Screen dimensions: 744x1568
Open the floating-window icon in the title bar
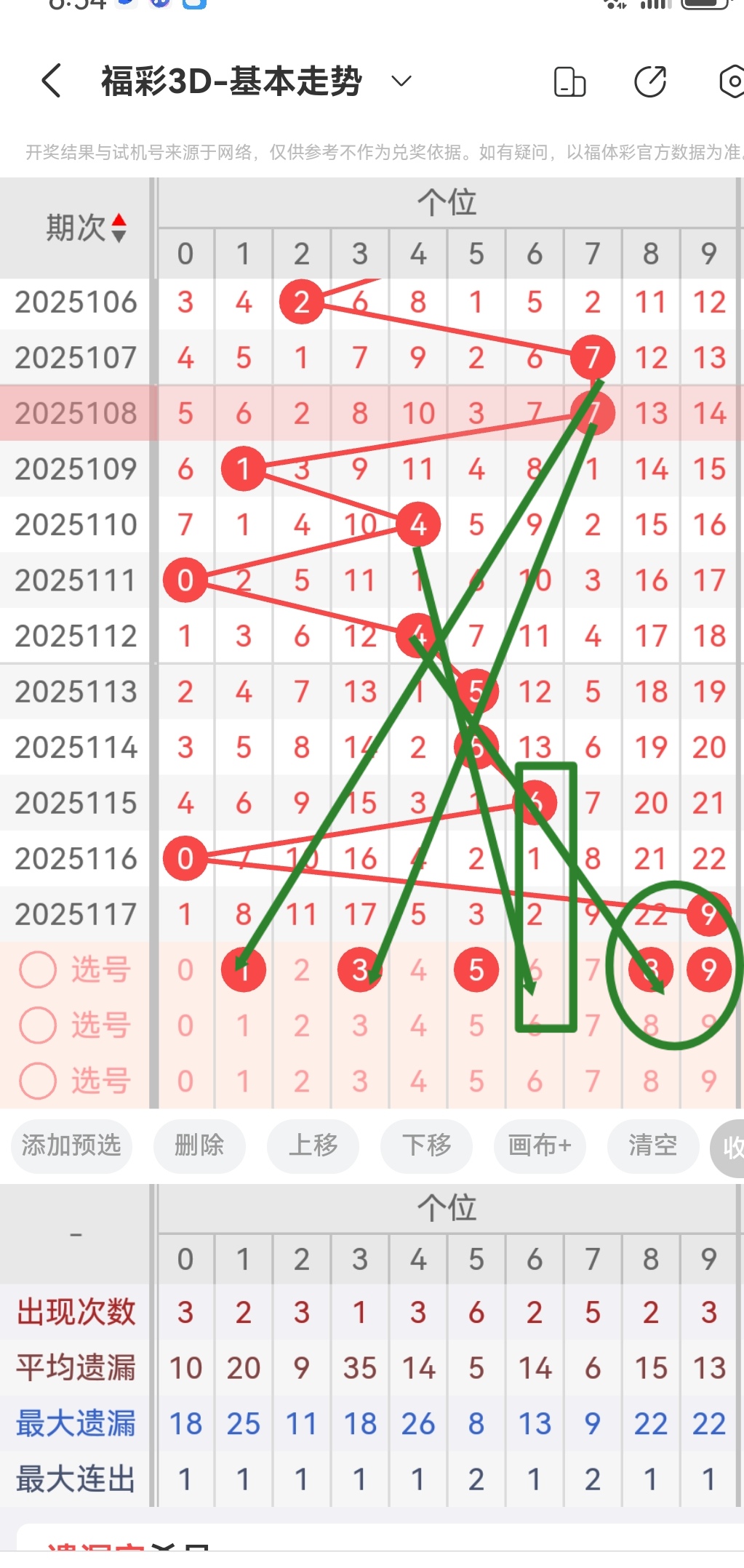[x=569, y=82]
